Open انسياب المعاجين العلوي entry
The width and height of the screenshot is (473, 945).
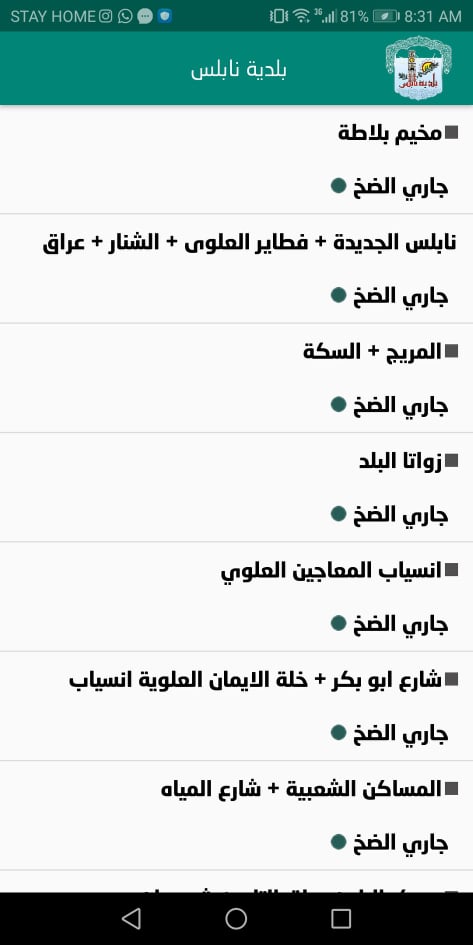[x=236, y=597]
